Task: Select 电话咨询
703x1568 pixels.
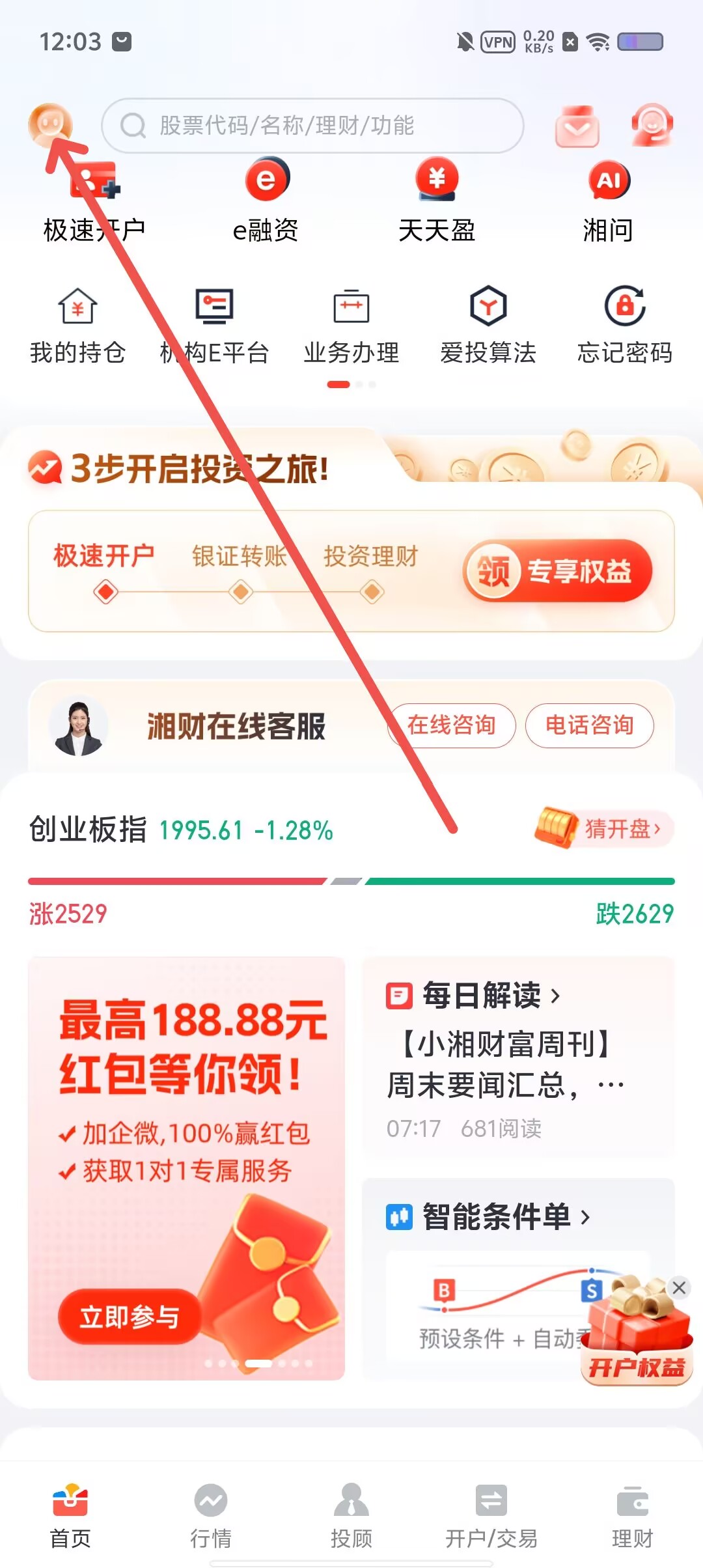Action: click(x=589, y=725)
